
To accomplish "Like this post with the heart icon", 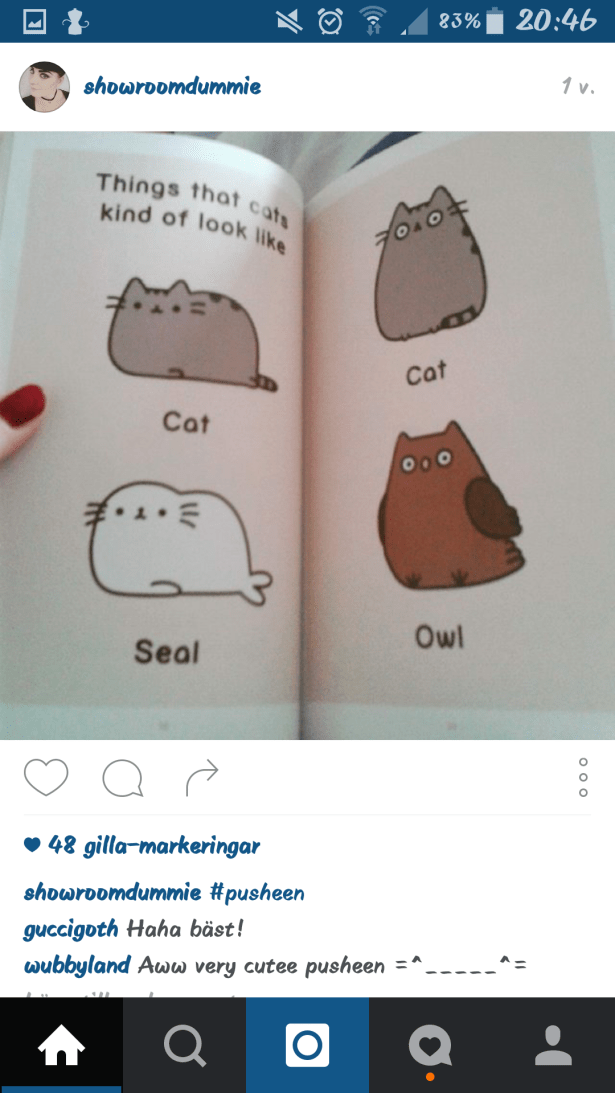I will point(45,777).
